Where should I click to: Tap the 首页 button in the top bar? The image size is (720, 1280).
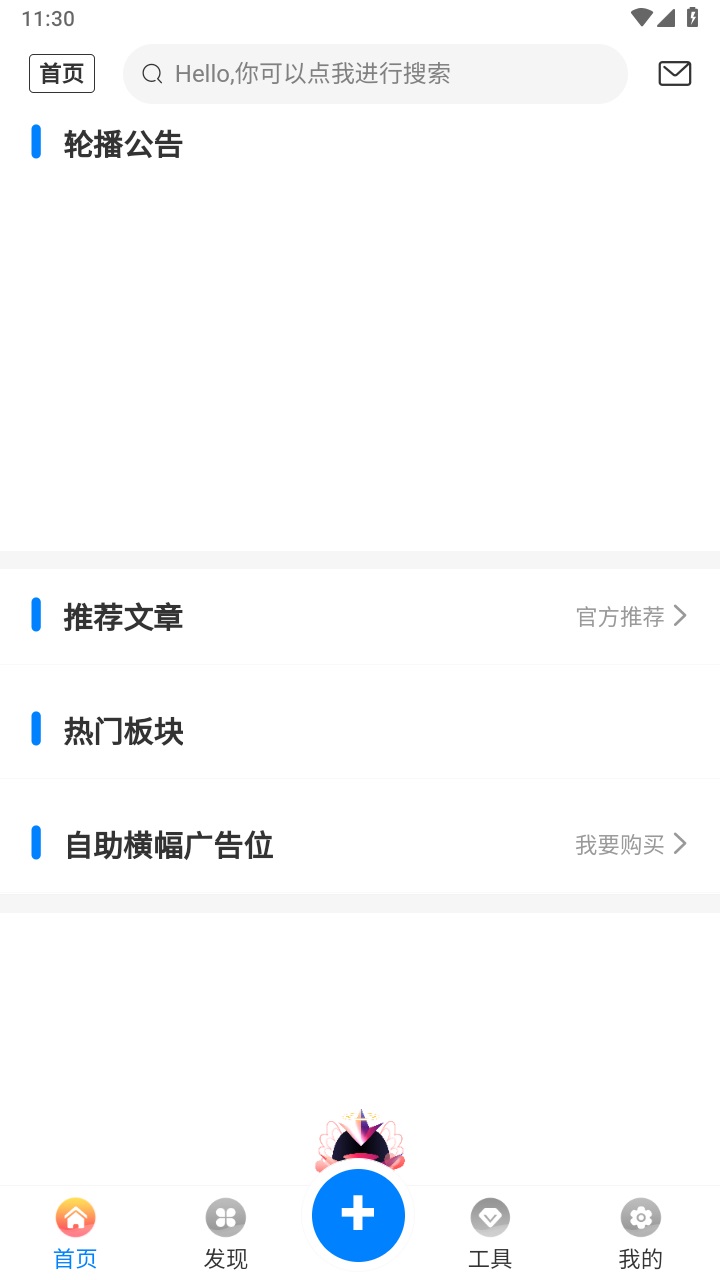coord(62,74)
